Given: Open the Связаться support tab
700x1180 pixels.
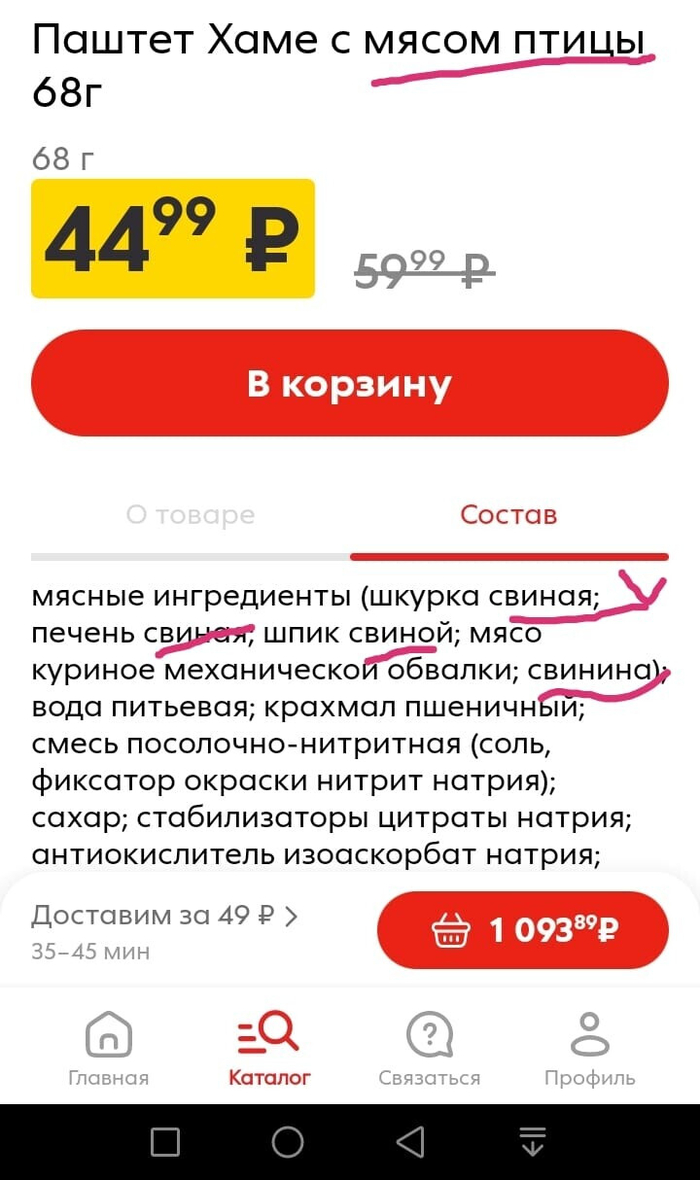Looking at the screenshot, I should [429, 1049].
